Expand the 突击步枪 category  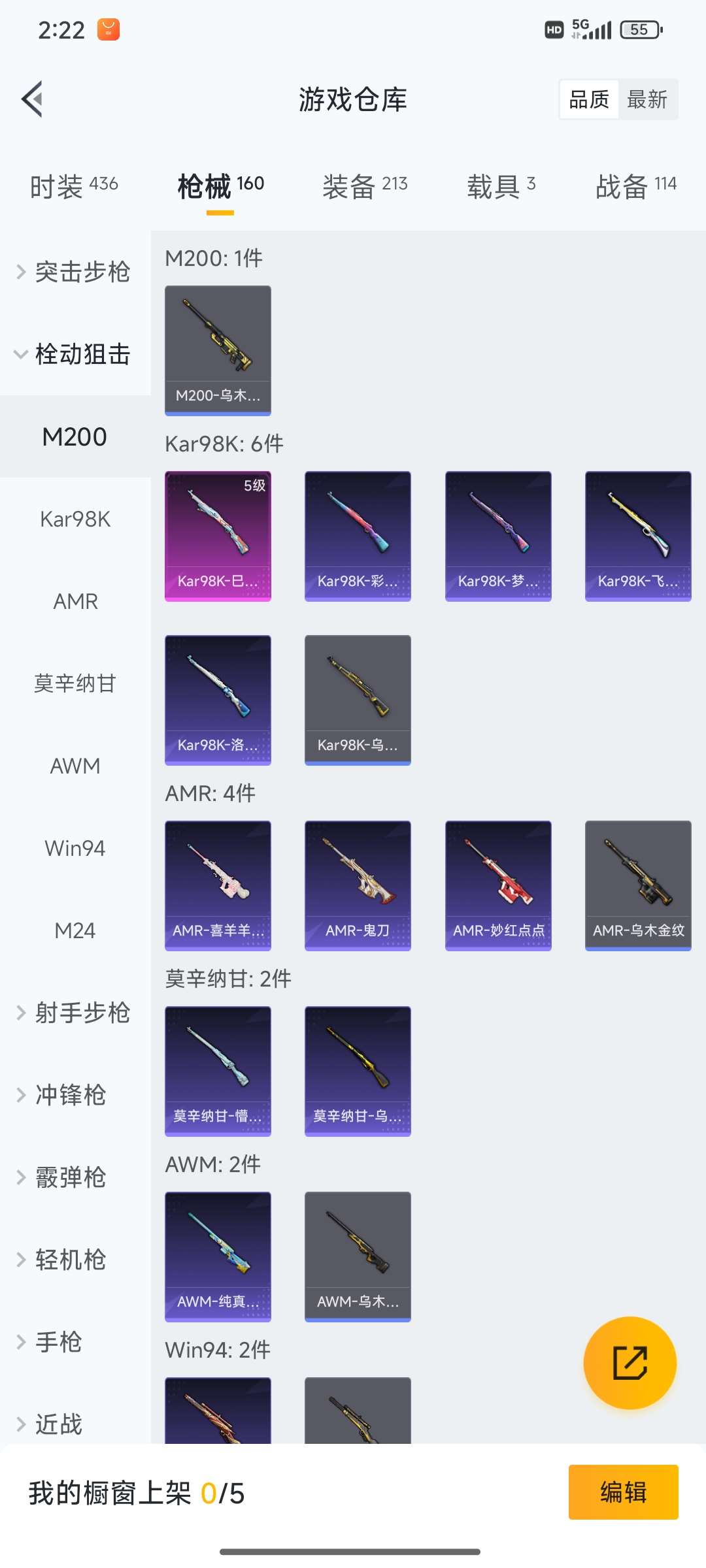[75, 272]
